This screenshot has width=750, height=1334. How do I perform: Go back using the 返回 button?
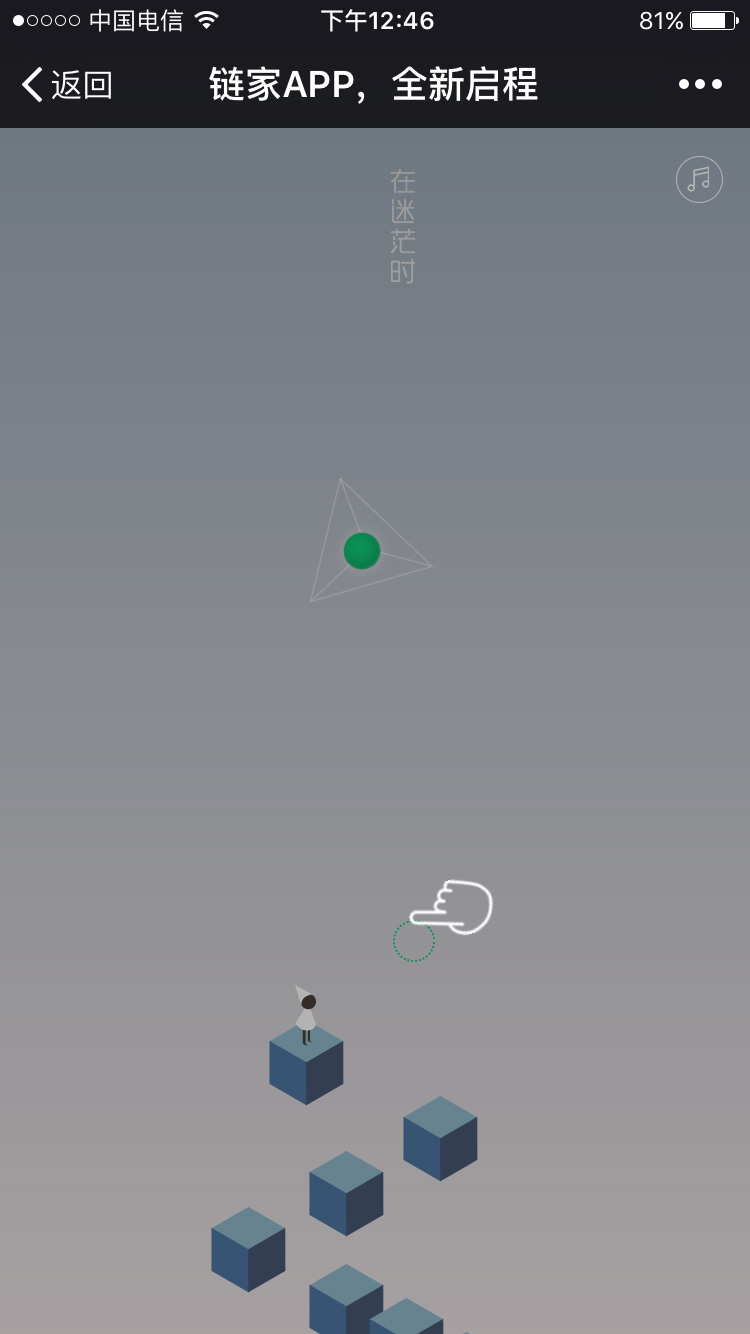pyautogui.click(x=67, y=85)
